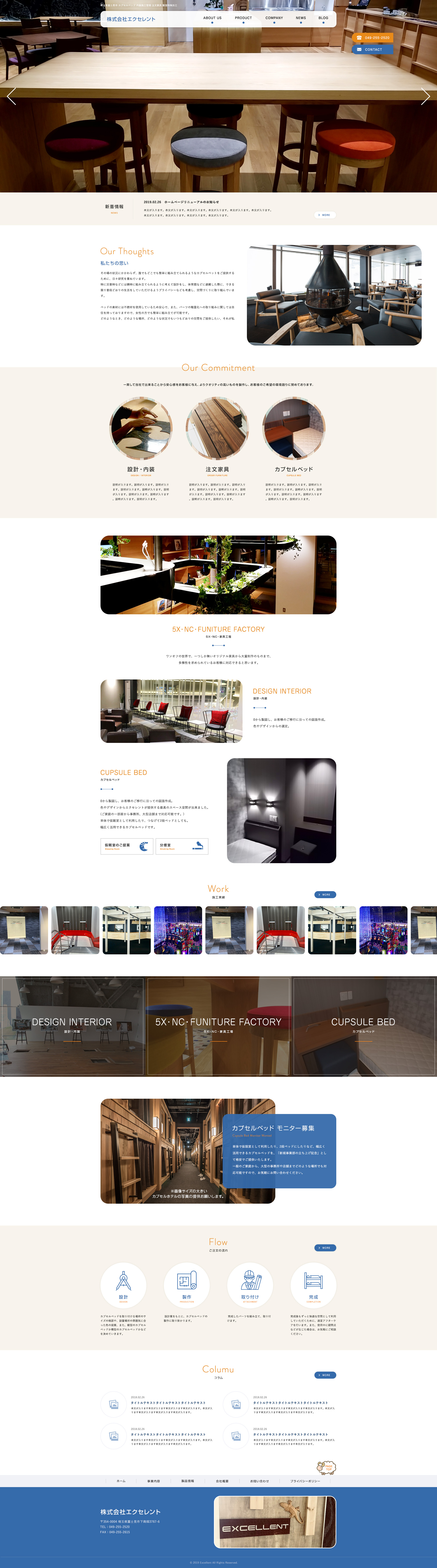
Task: Tap MORE next to the Work heading
Action: point(325,894)
